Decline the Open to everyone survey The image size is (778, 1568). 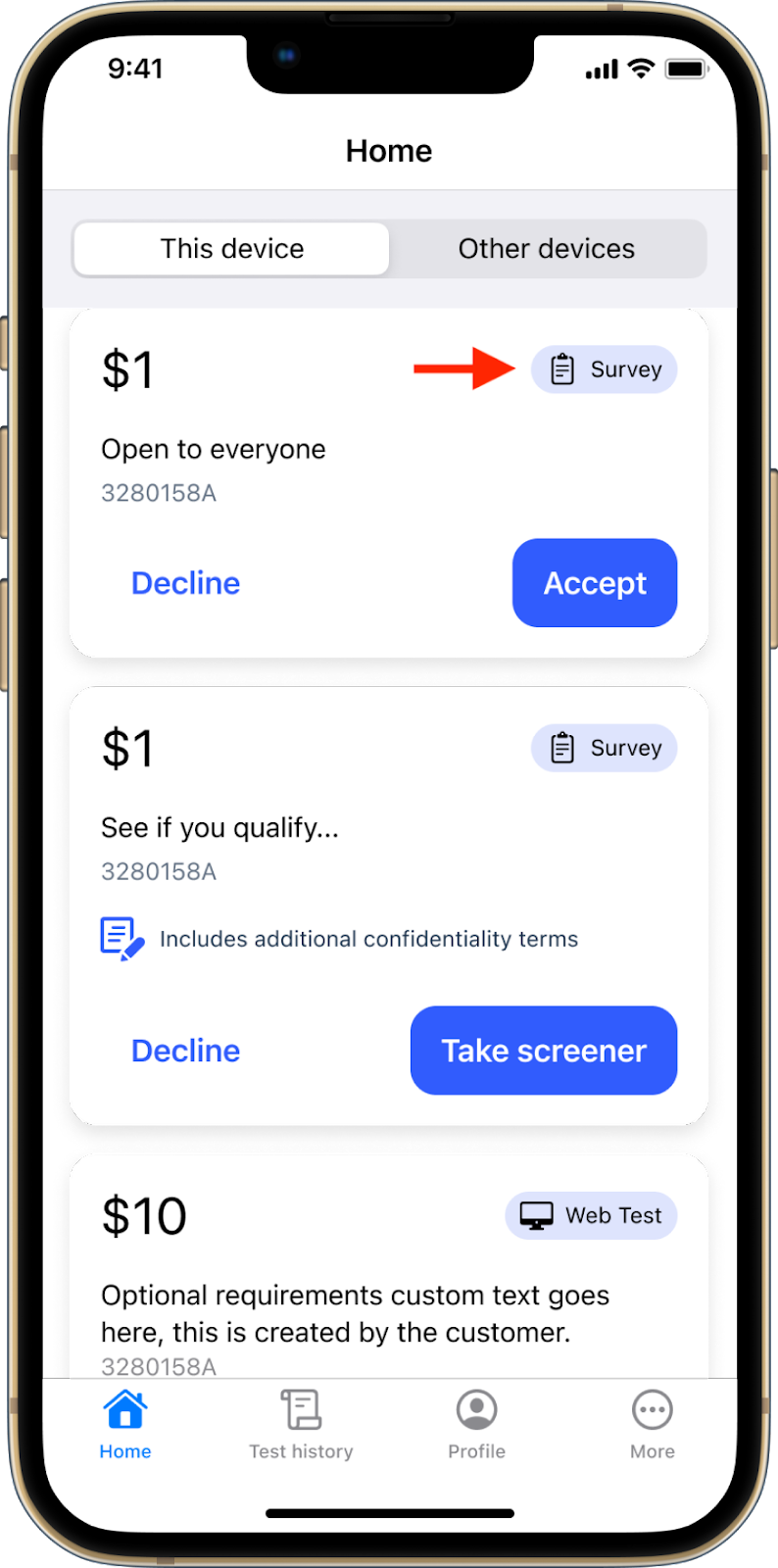click(186, 583)
